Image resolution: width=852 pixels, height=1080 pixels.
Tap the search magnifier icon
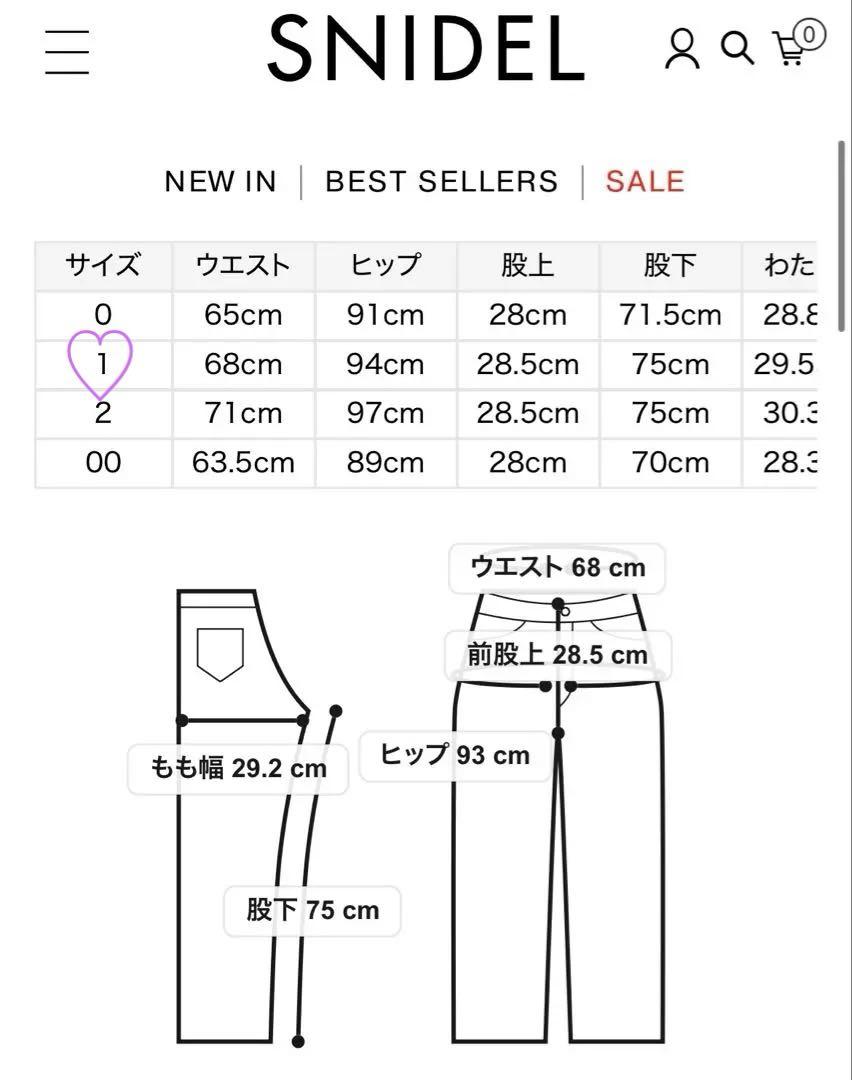pos(737,48)
